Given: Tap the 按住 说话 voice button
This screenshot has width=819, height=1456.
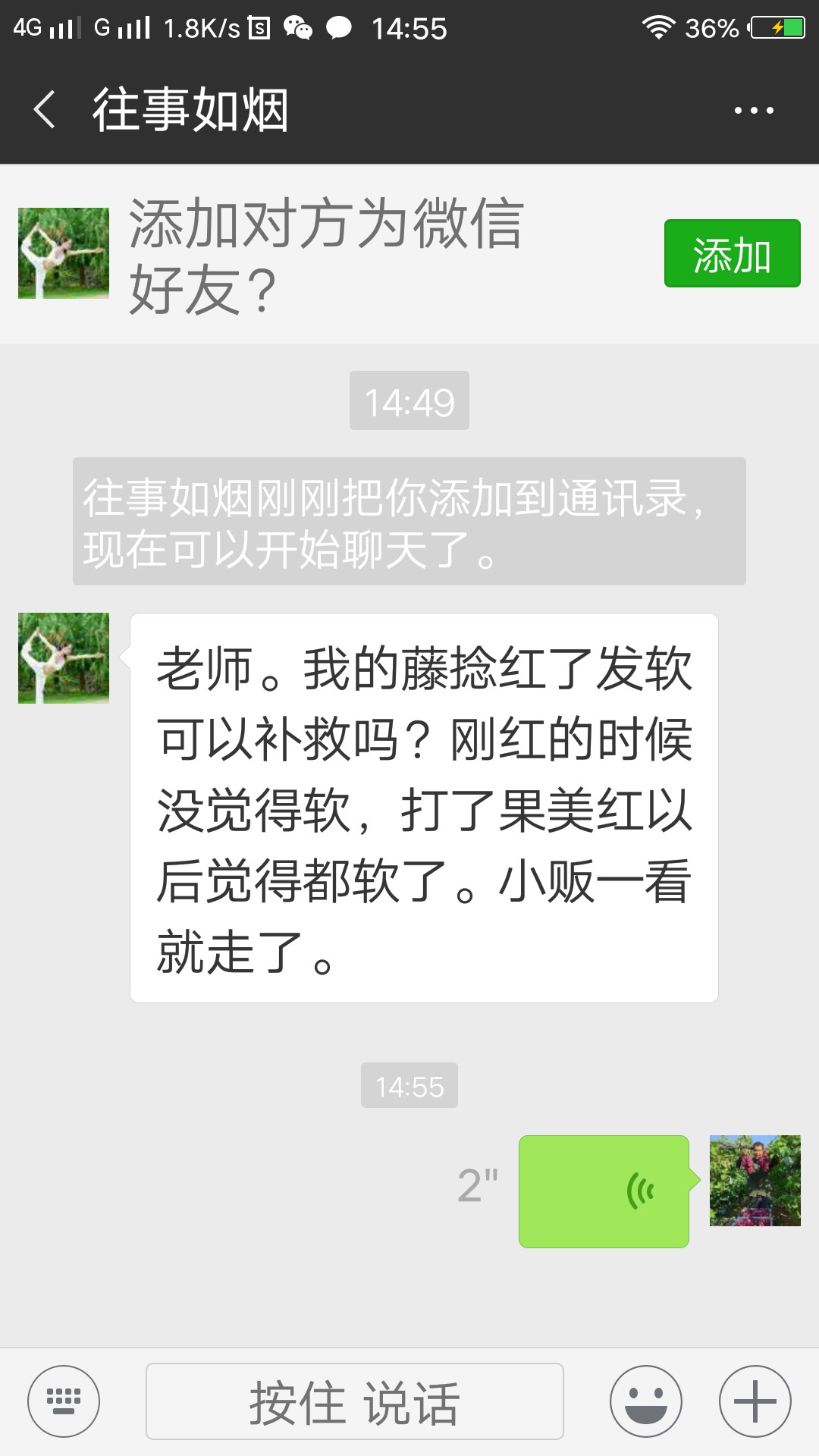Looking at the screenshot, I should 355,1401.
